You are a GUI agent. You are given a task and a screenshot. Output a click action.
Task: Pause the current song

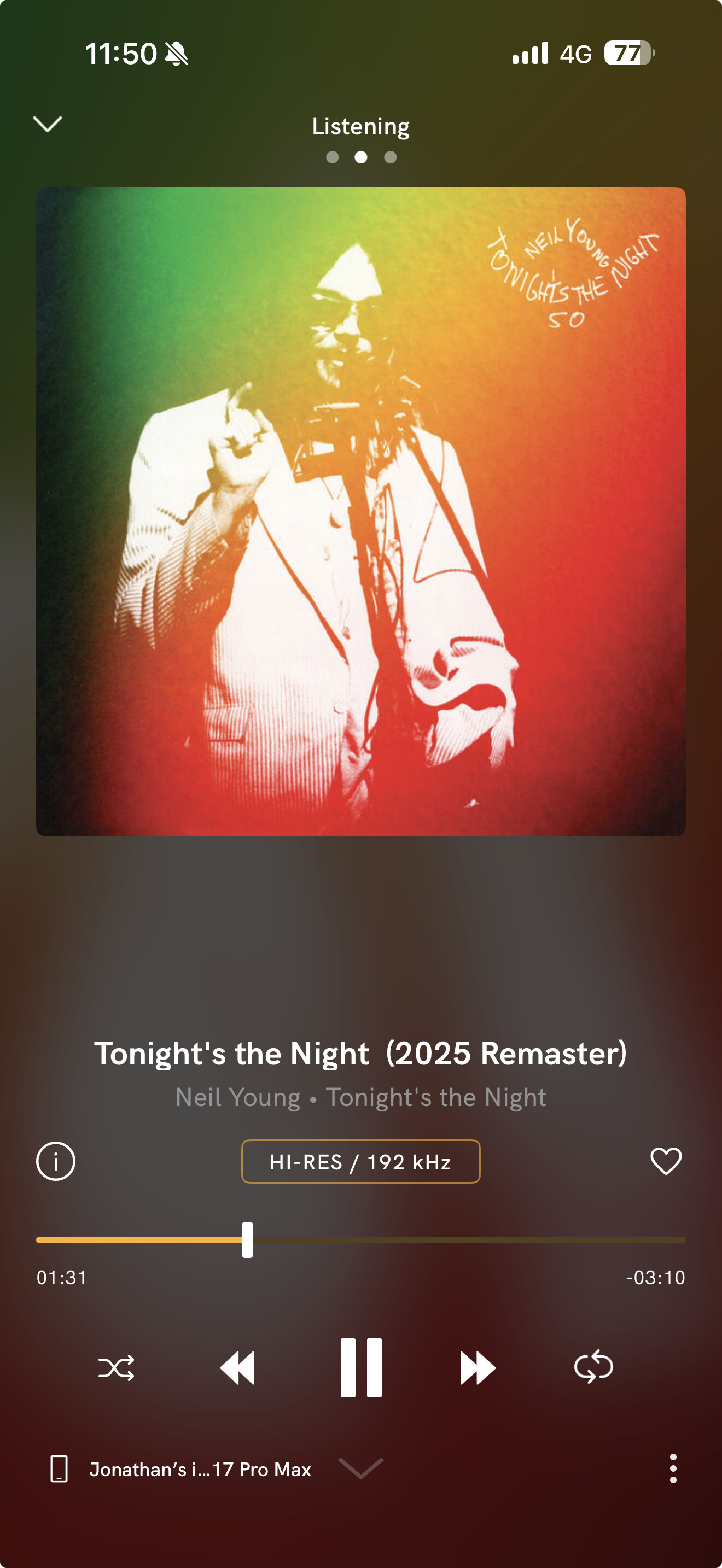pos(361,1368)
